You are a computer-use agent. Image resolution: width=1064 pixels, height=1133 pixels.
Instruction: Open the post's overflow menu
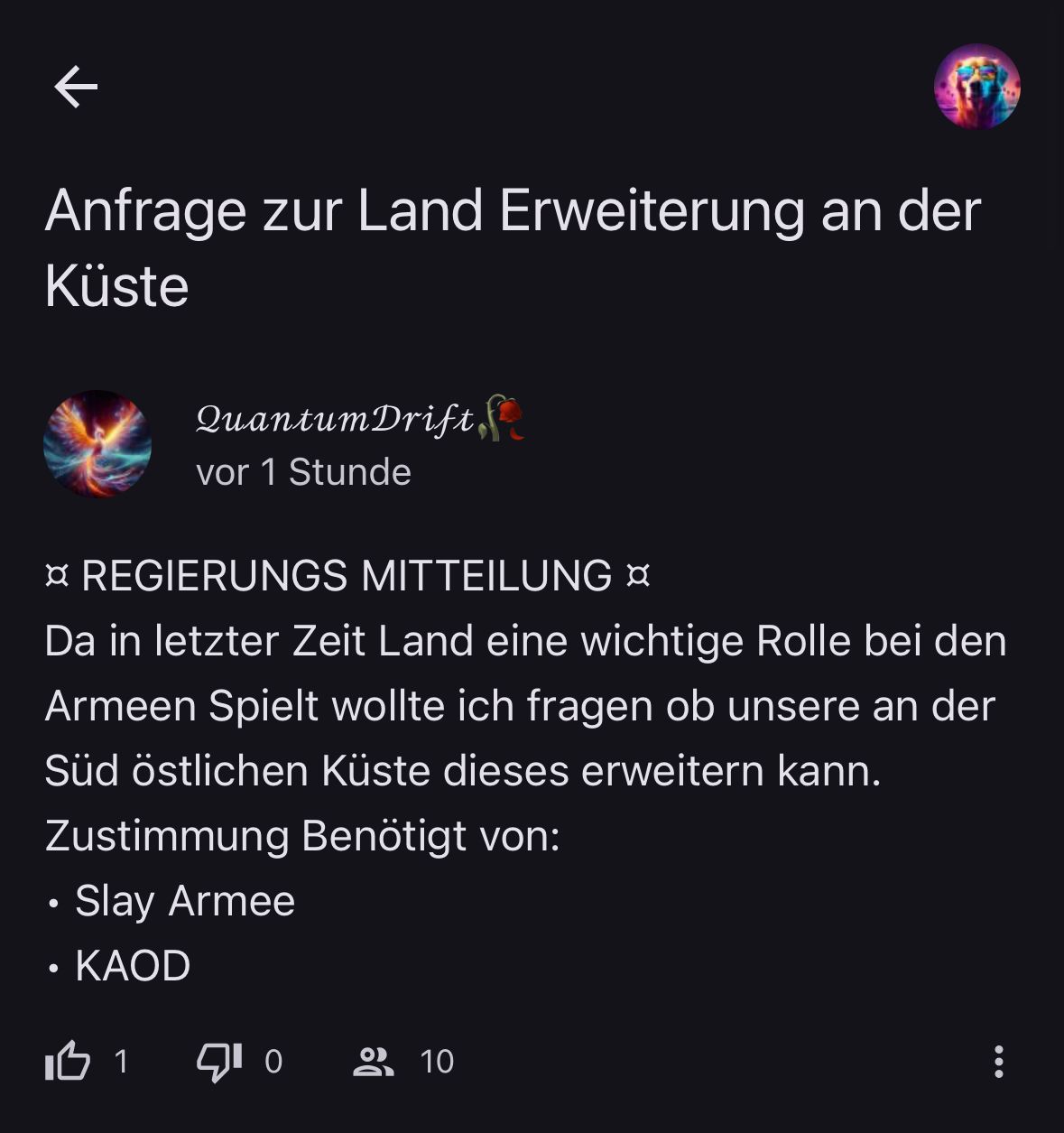998,1062
